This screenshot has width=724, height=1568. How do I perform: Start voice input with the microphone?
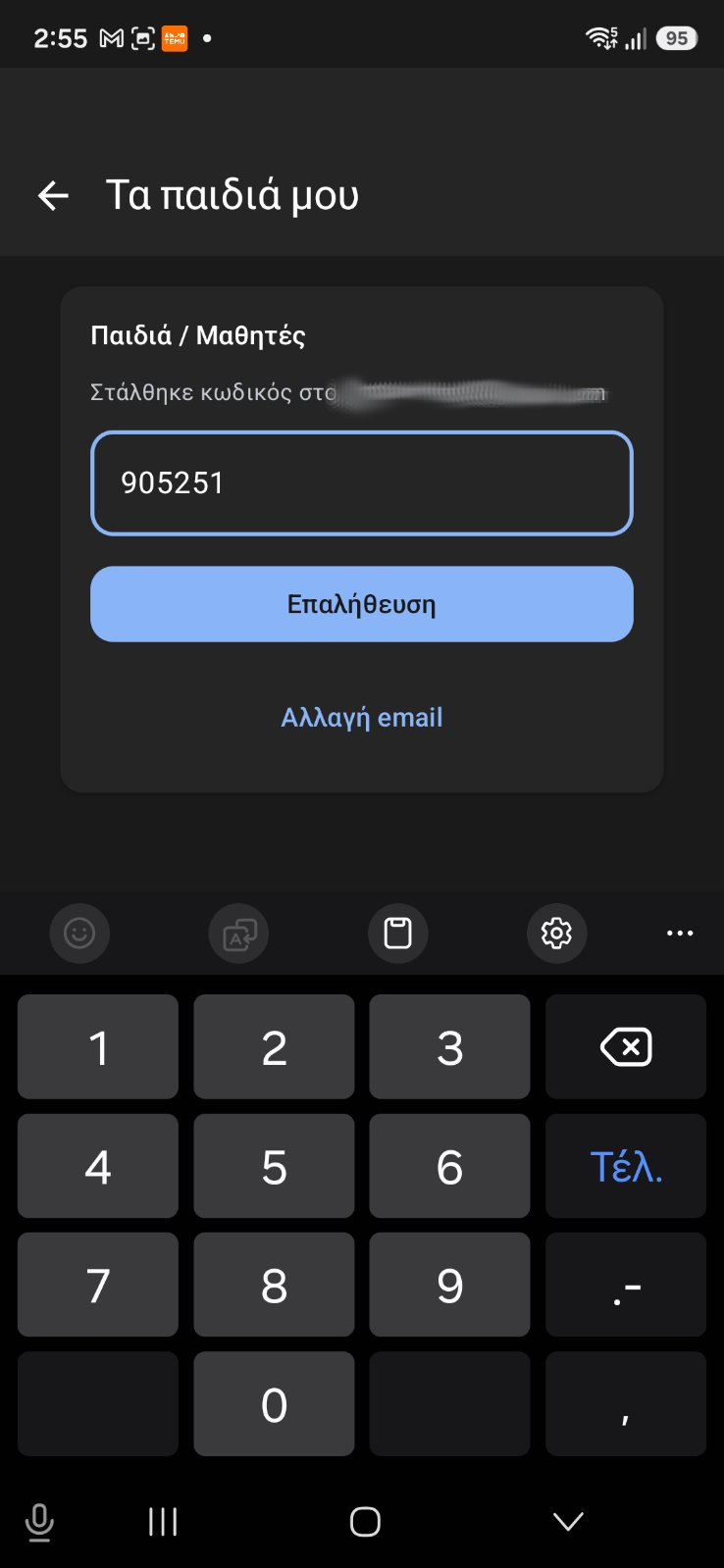click(x=39, y=1522)
